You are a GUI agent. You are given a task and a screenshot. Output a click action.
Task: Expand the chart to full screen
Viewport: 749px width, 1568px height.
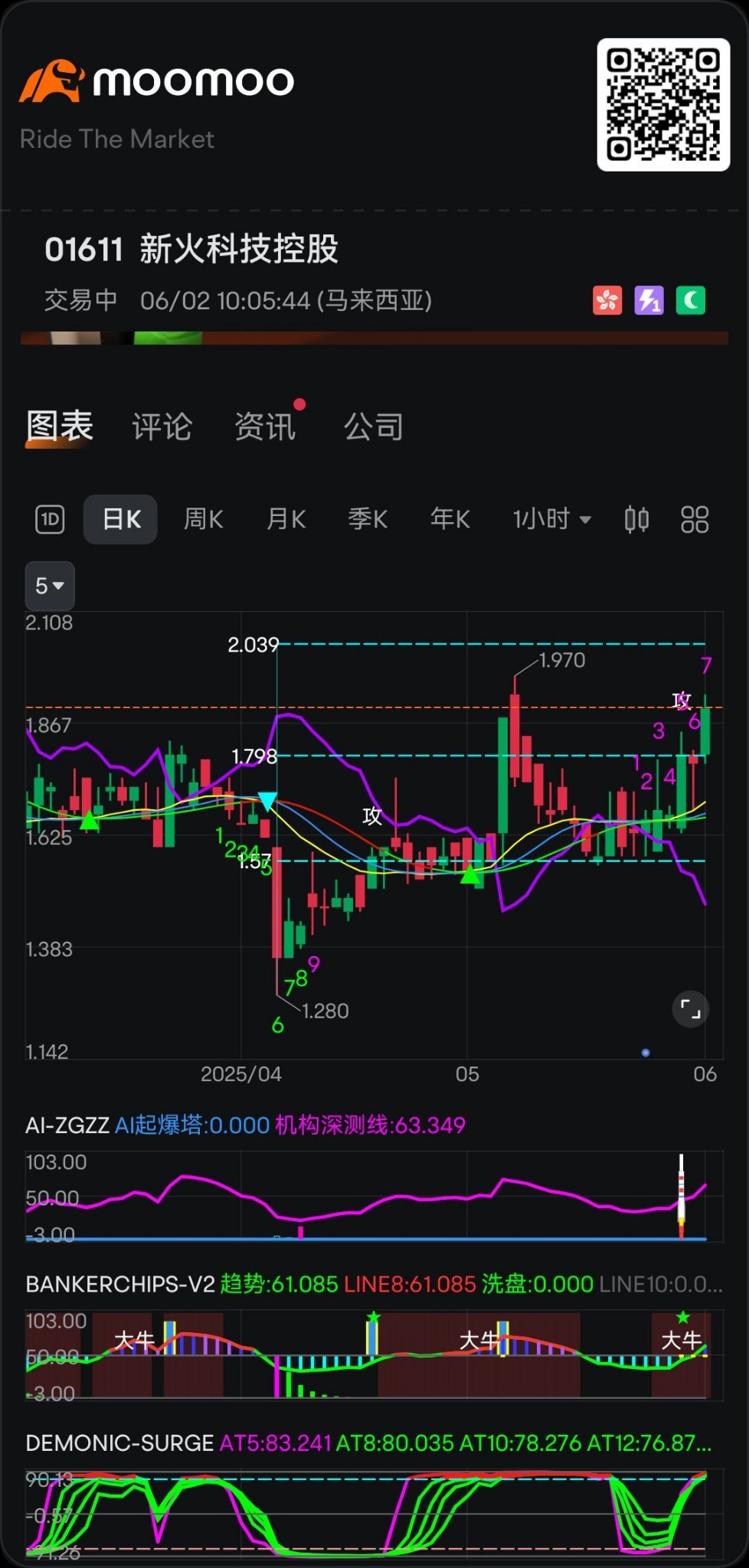[x=690, y=1009]
